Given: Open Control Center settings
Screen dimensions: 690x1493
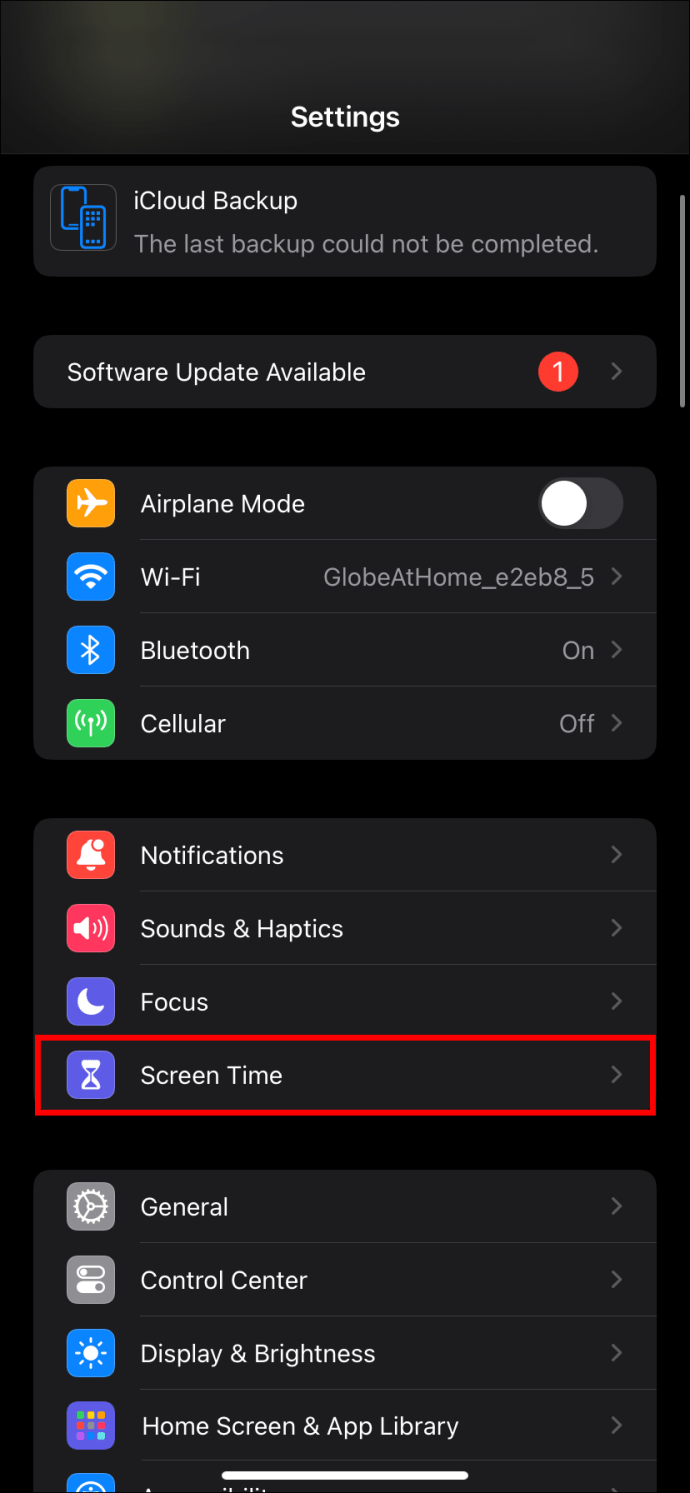Looking at the screenshot, I should (x=345, y=1280).
